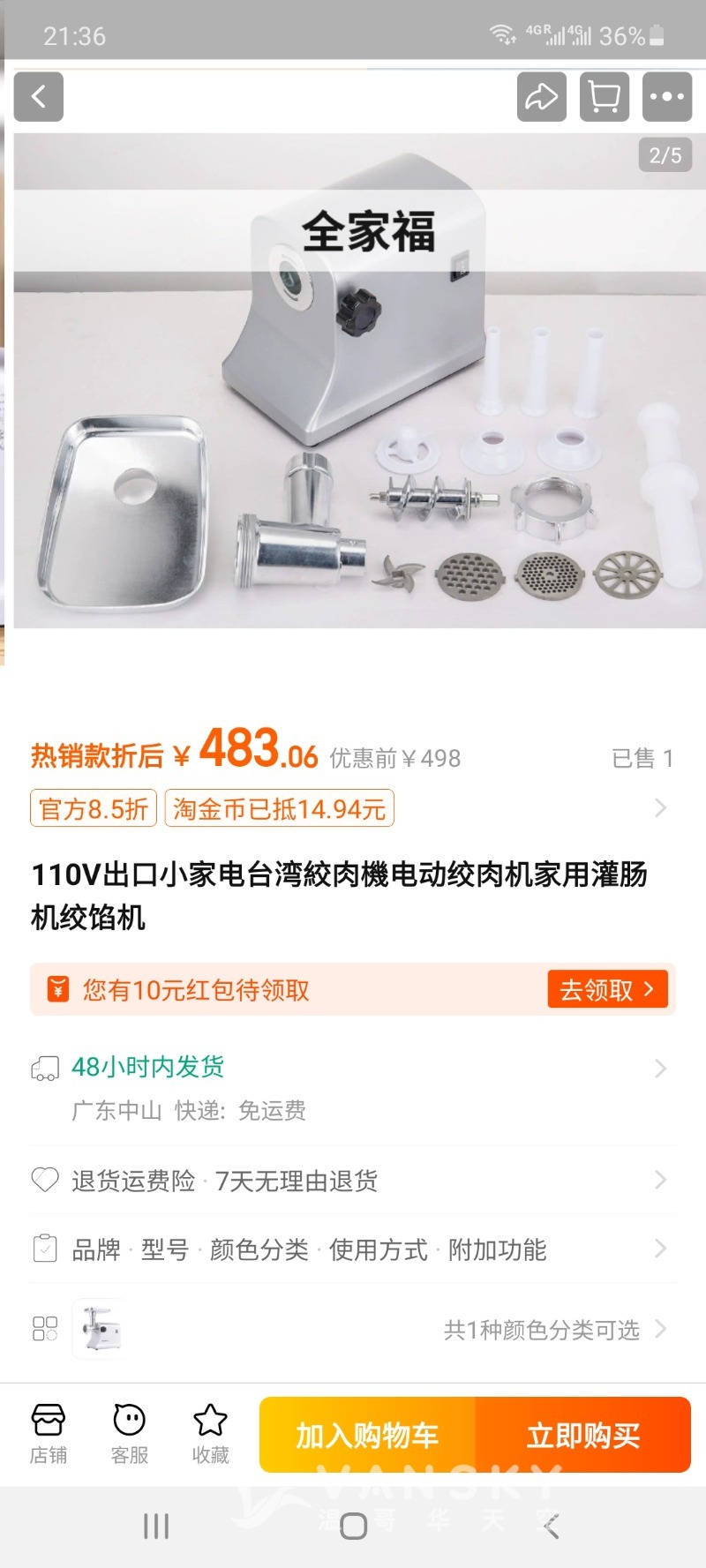Tap 加入购物车 to add to cart
Viewport: 706px width, 1568px height.
367,1436
